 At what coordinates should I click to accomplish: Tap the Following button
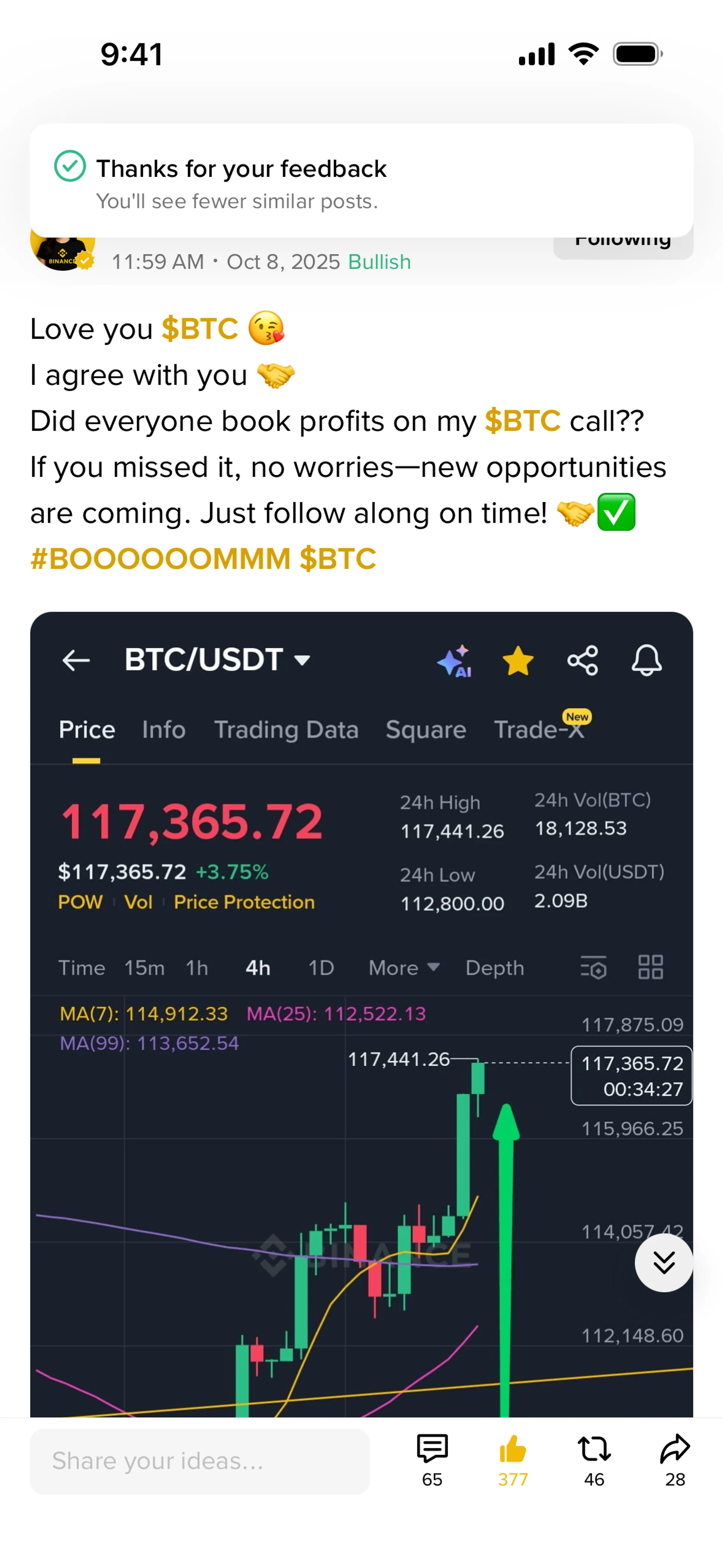point(622,248)
